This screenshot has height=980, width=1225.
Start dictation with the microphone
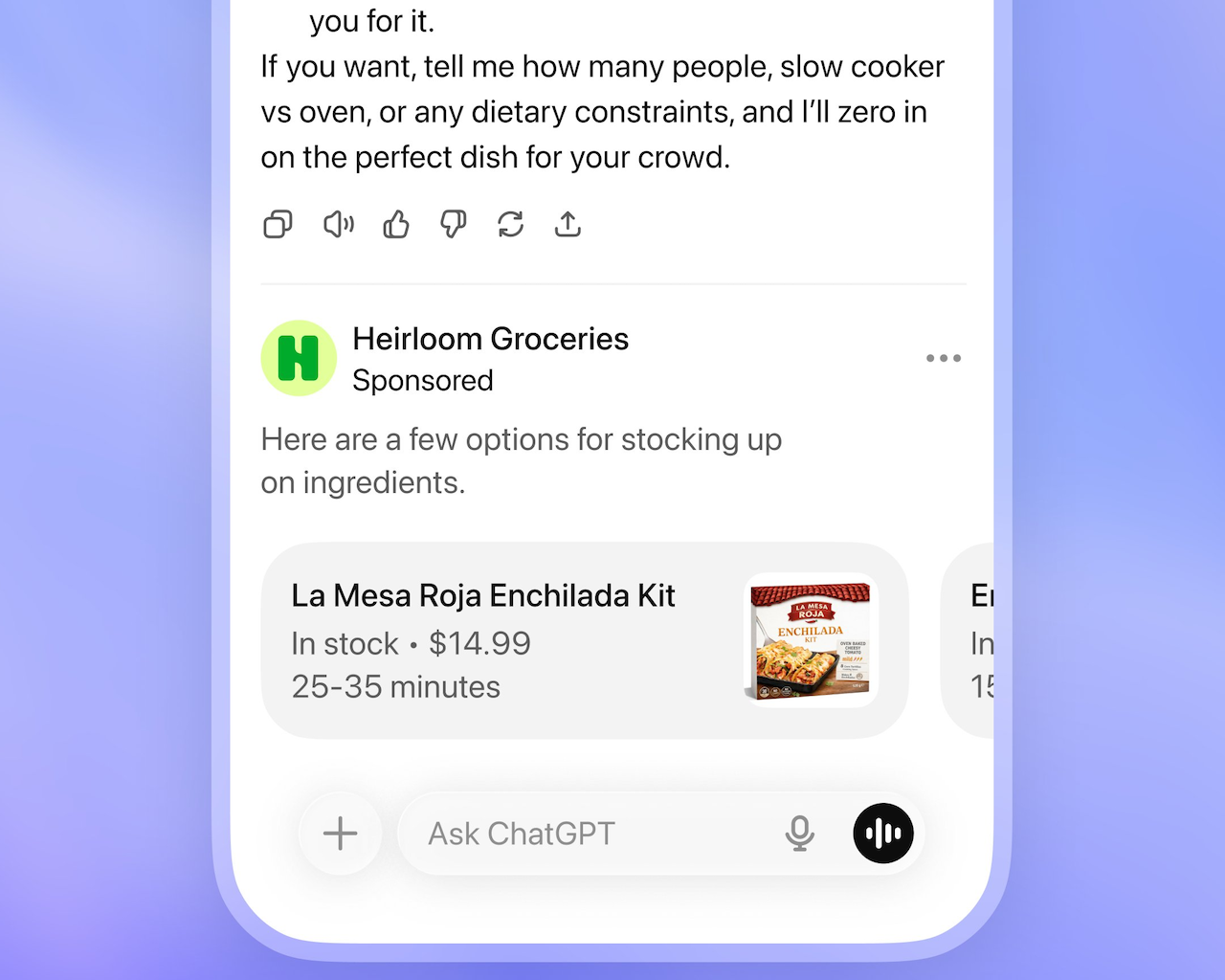click(x=799, y=834)
